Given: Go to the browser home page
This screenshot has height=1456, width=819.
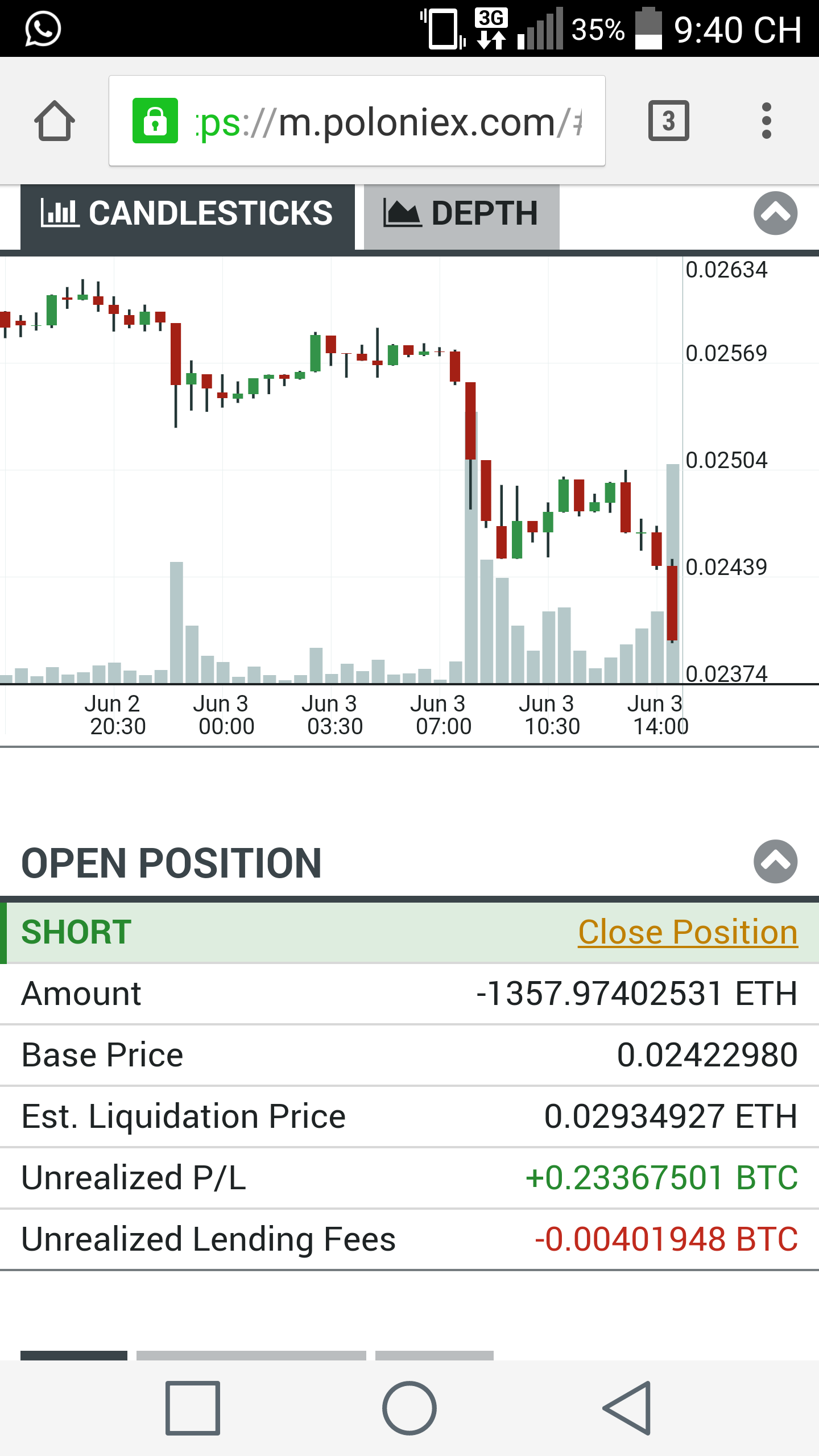Looking at the screenshot, I should 55,121.
